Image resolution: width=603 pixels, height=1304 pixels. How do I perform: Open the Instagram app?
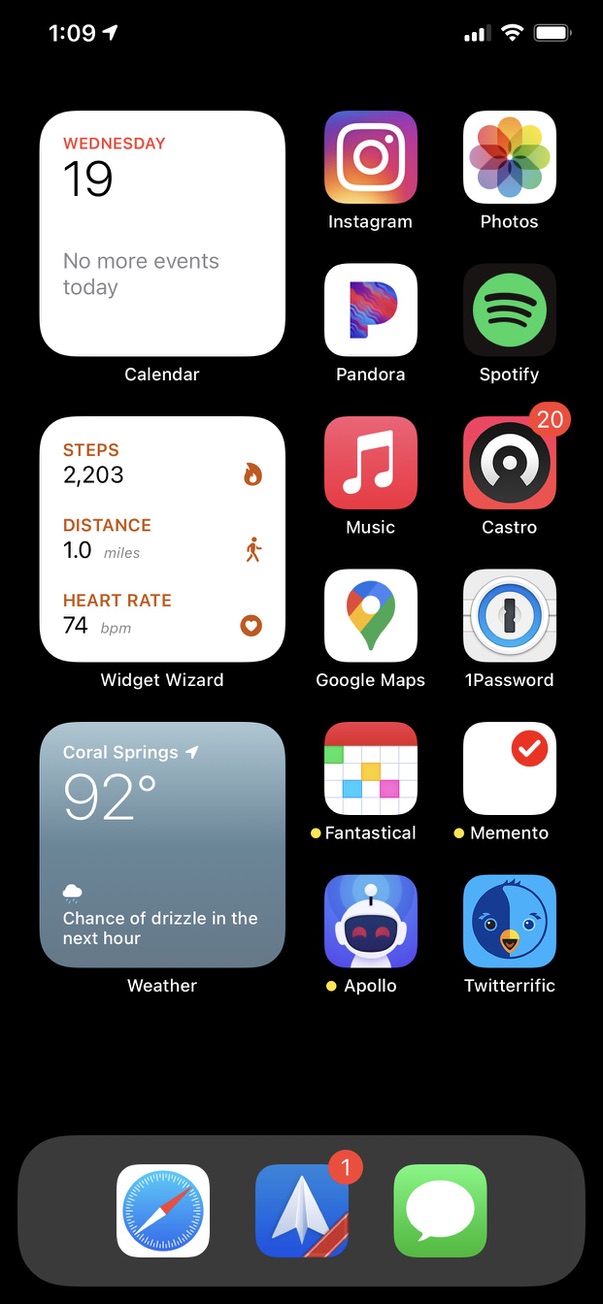tap(370, 157)
